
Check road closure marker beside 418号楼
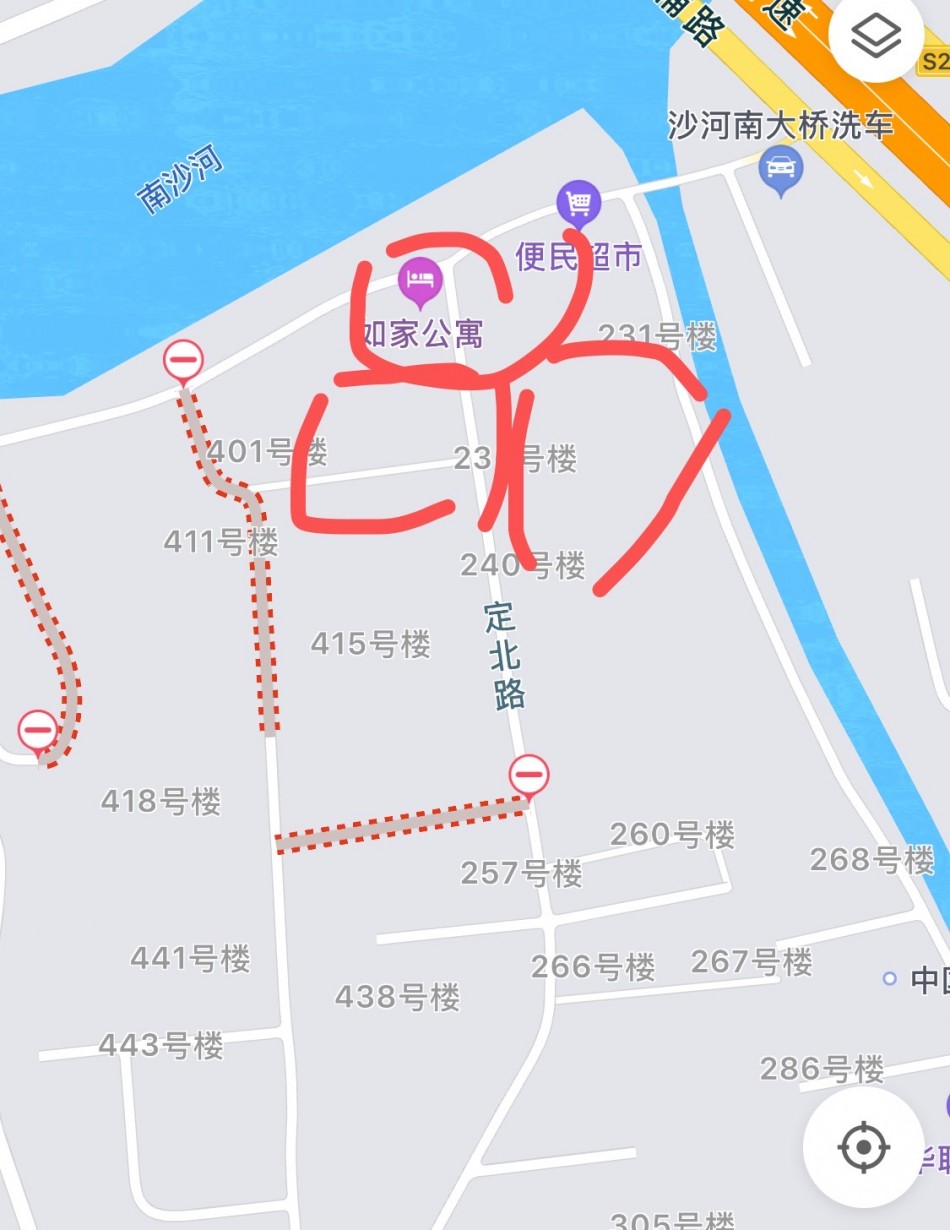38,731
